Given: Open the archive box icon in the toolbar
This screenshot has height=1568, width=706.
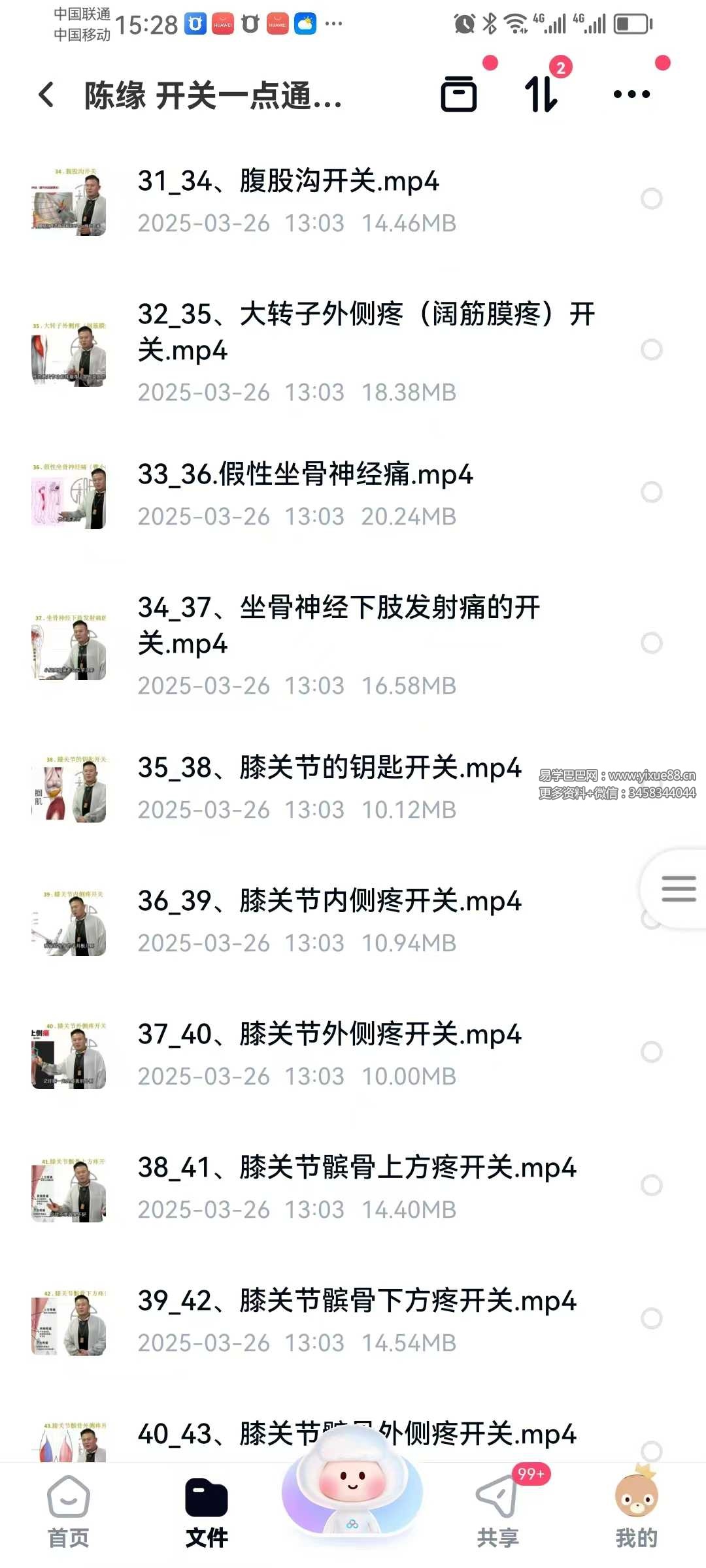Looking at the screenshot, I should 459,95.
